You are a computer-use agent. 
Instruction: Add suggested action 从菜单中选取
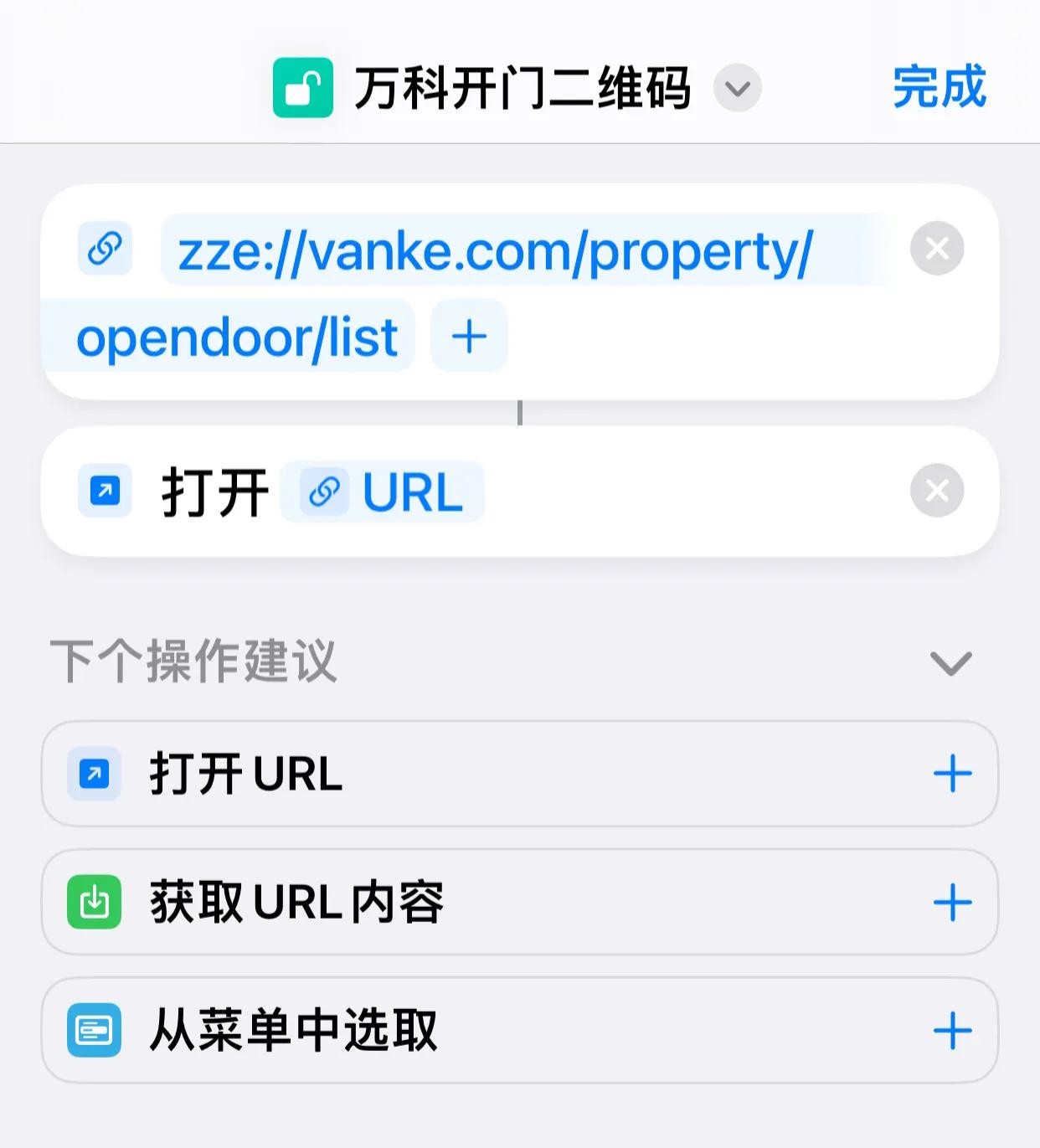[x=952, y=1031]
